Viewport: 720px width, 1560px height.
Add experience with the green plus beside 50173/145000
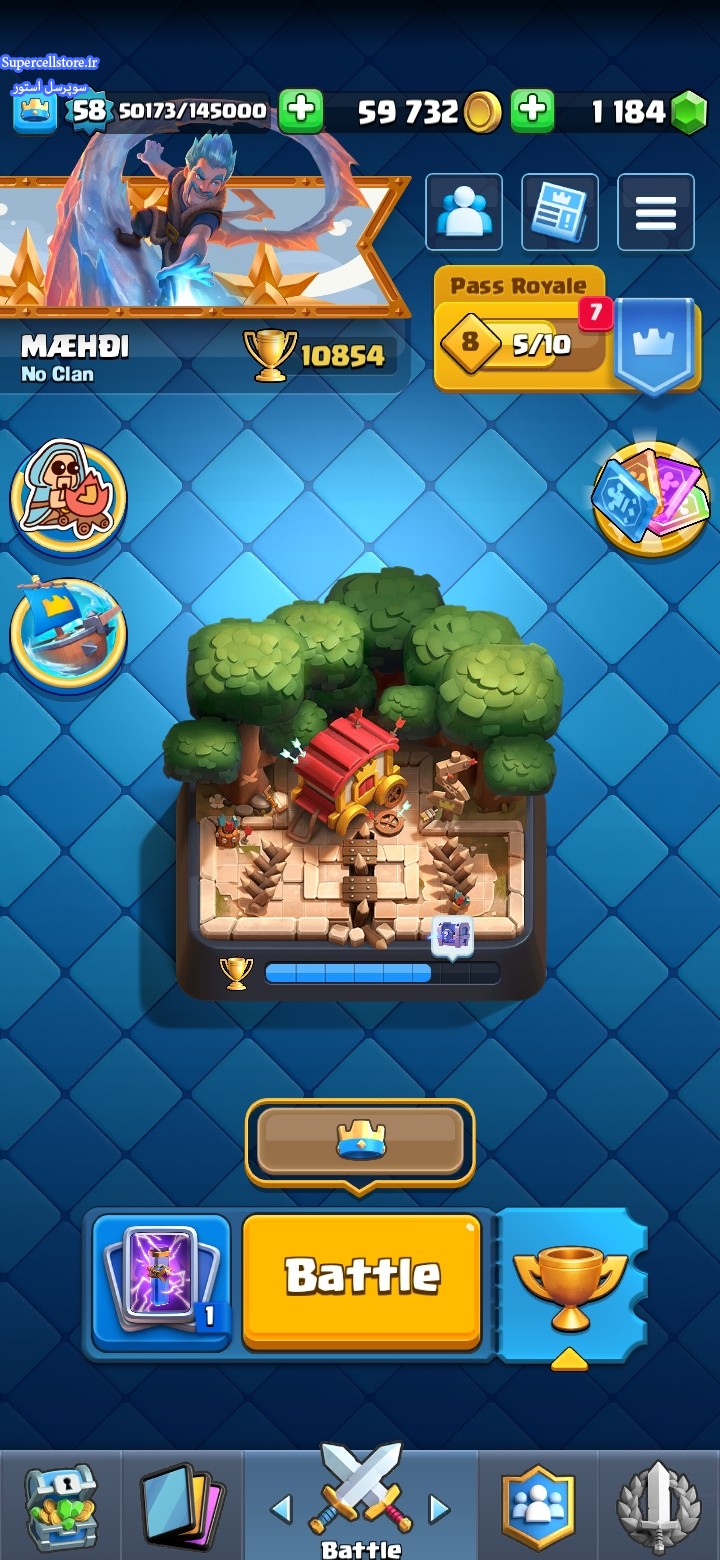pyautogui.click(x=300, y=111)
